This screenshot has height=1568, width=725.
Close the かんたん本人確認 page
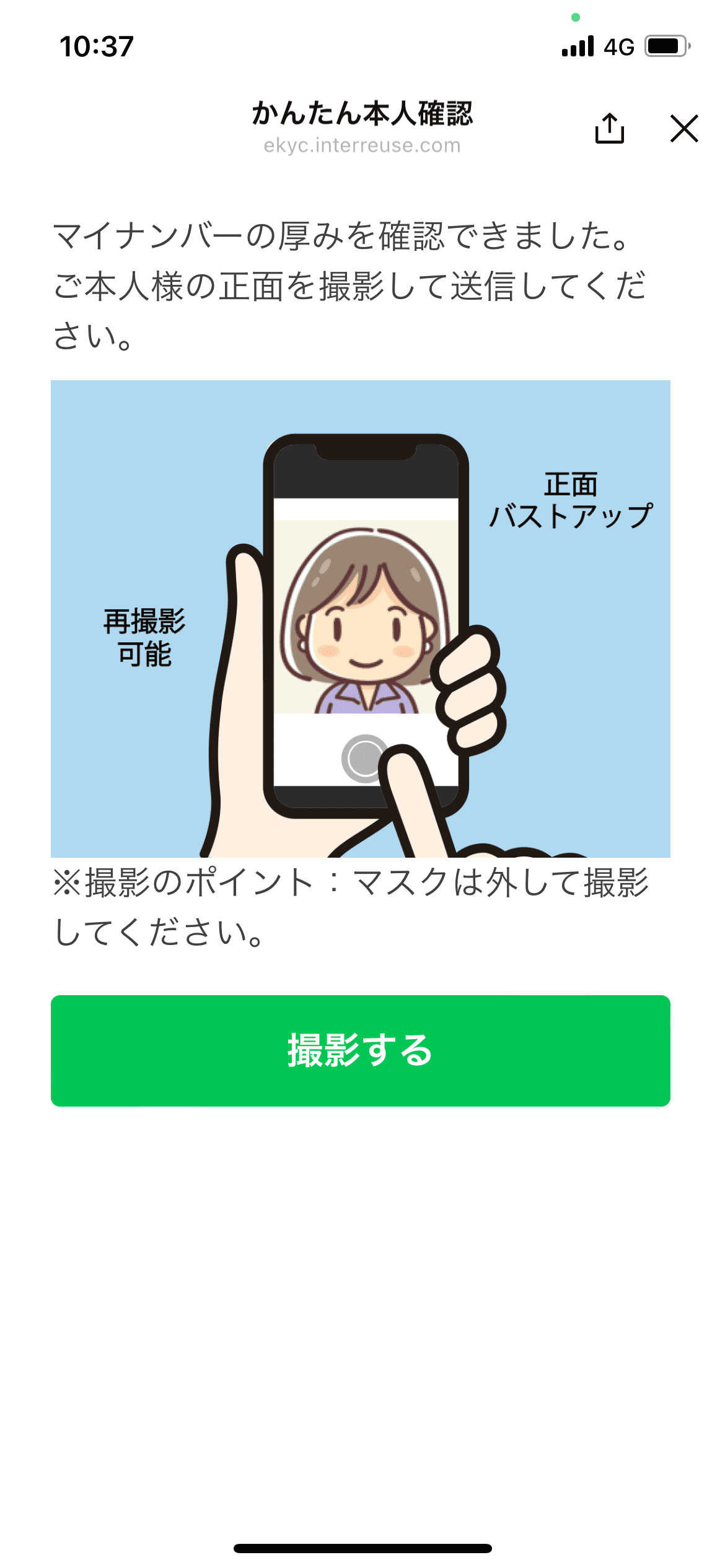[684, 128]
